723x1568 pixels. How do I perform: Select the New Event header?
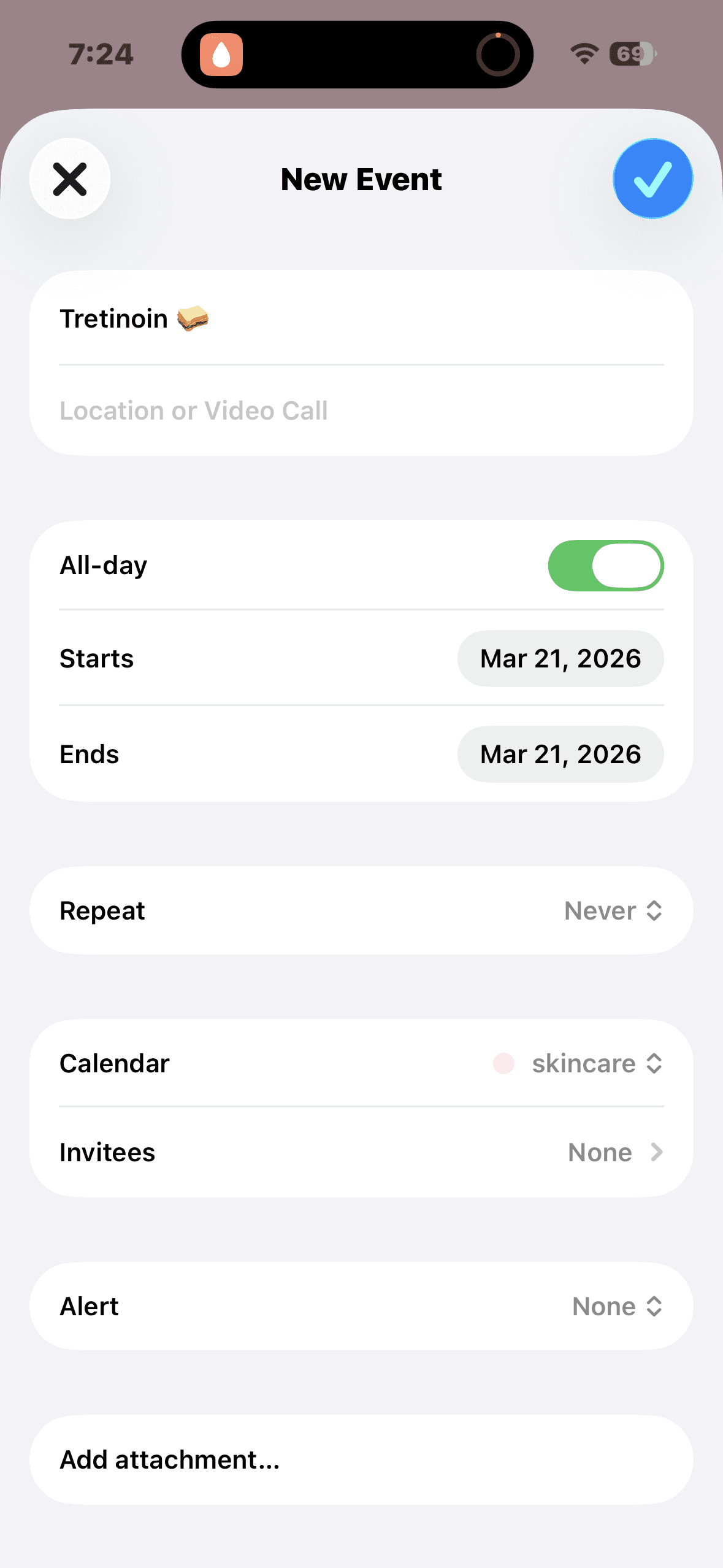(x=361, y=179)
